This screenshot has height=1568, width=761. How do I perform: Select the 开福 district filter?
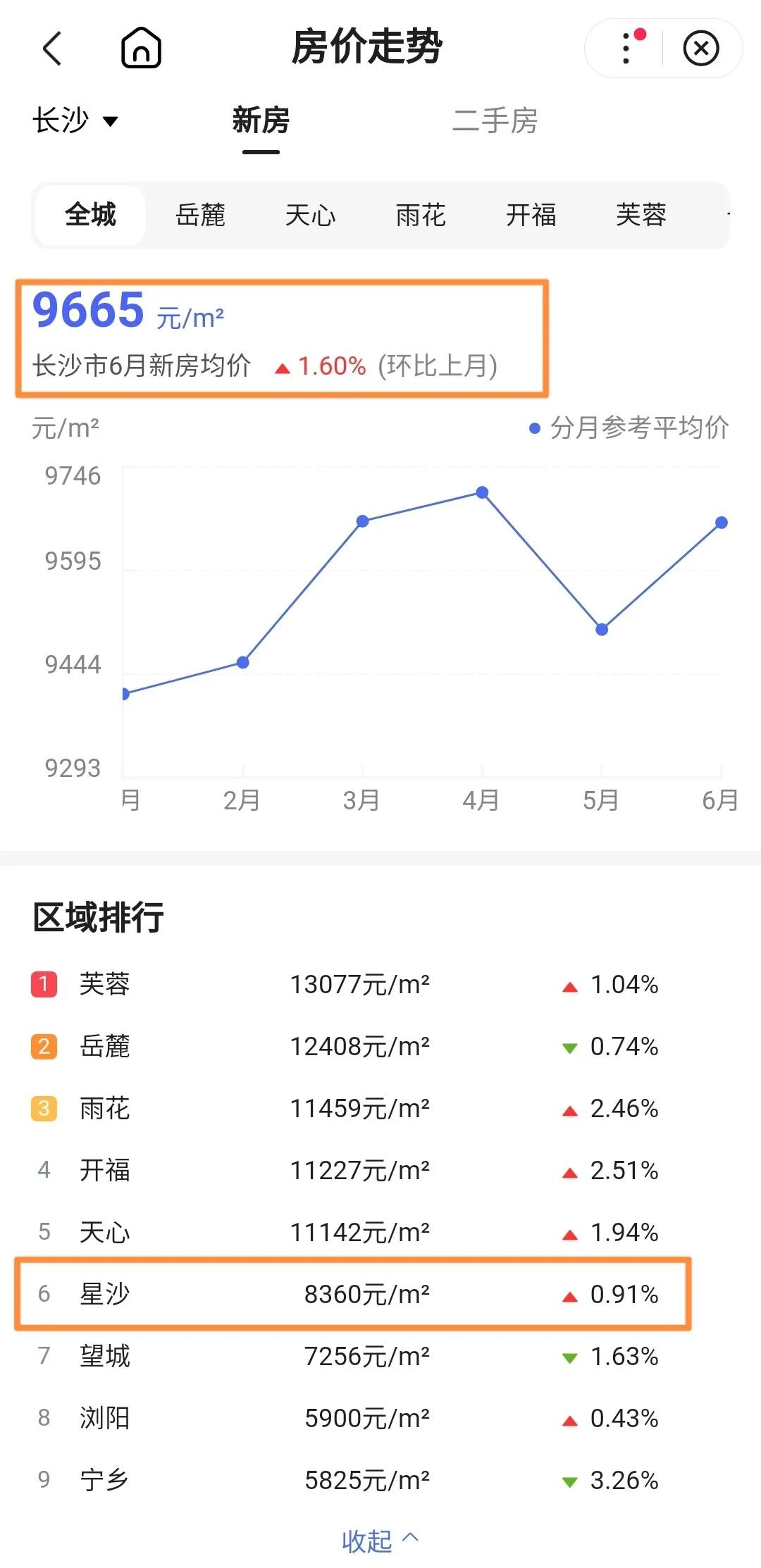pos(532,216)
